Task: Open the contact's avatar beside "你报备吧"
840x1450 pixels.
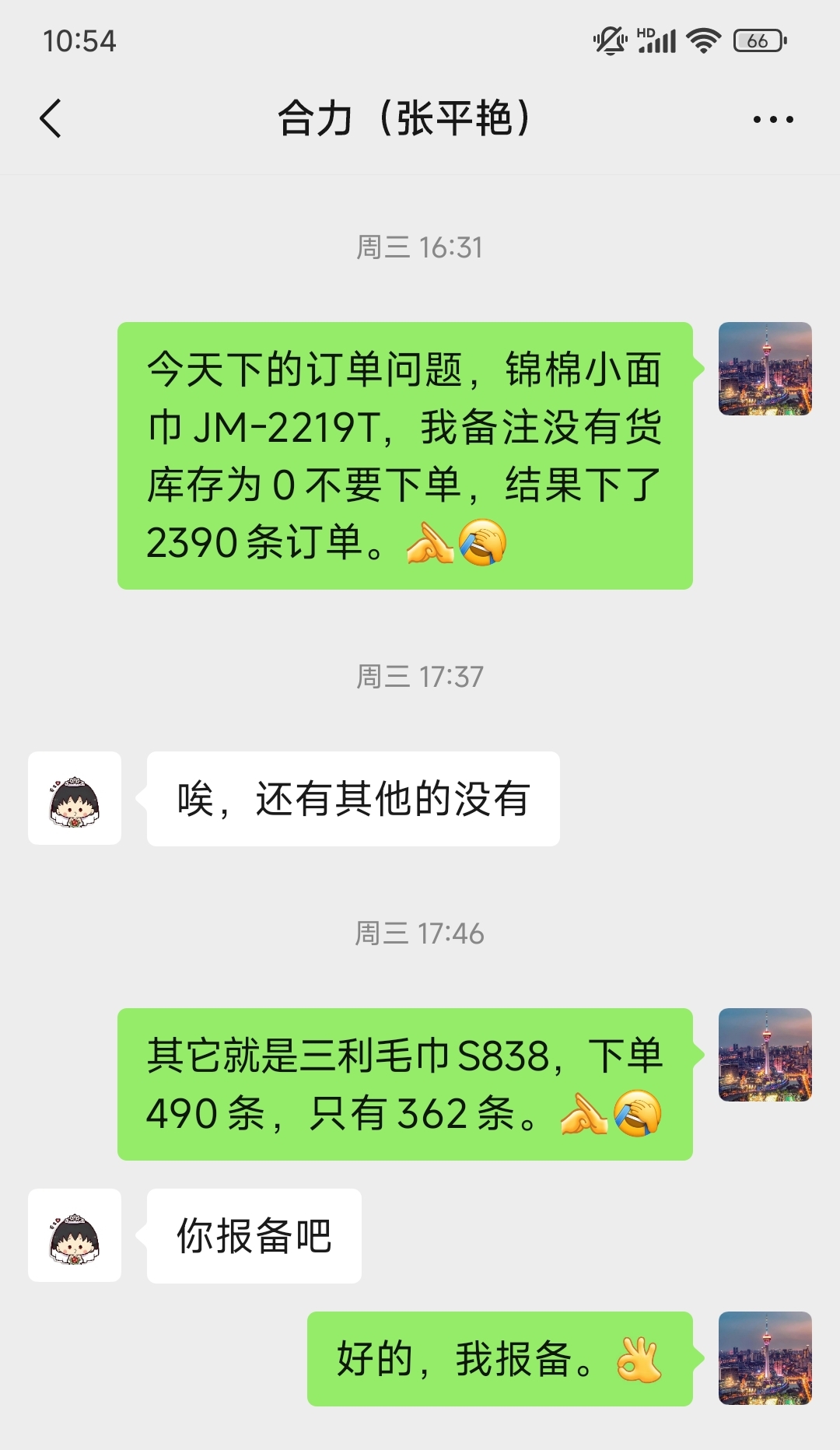Action: [x=75, y=1235]
